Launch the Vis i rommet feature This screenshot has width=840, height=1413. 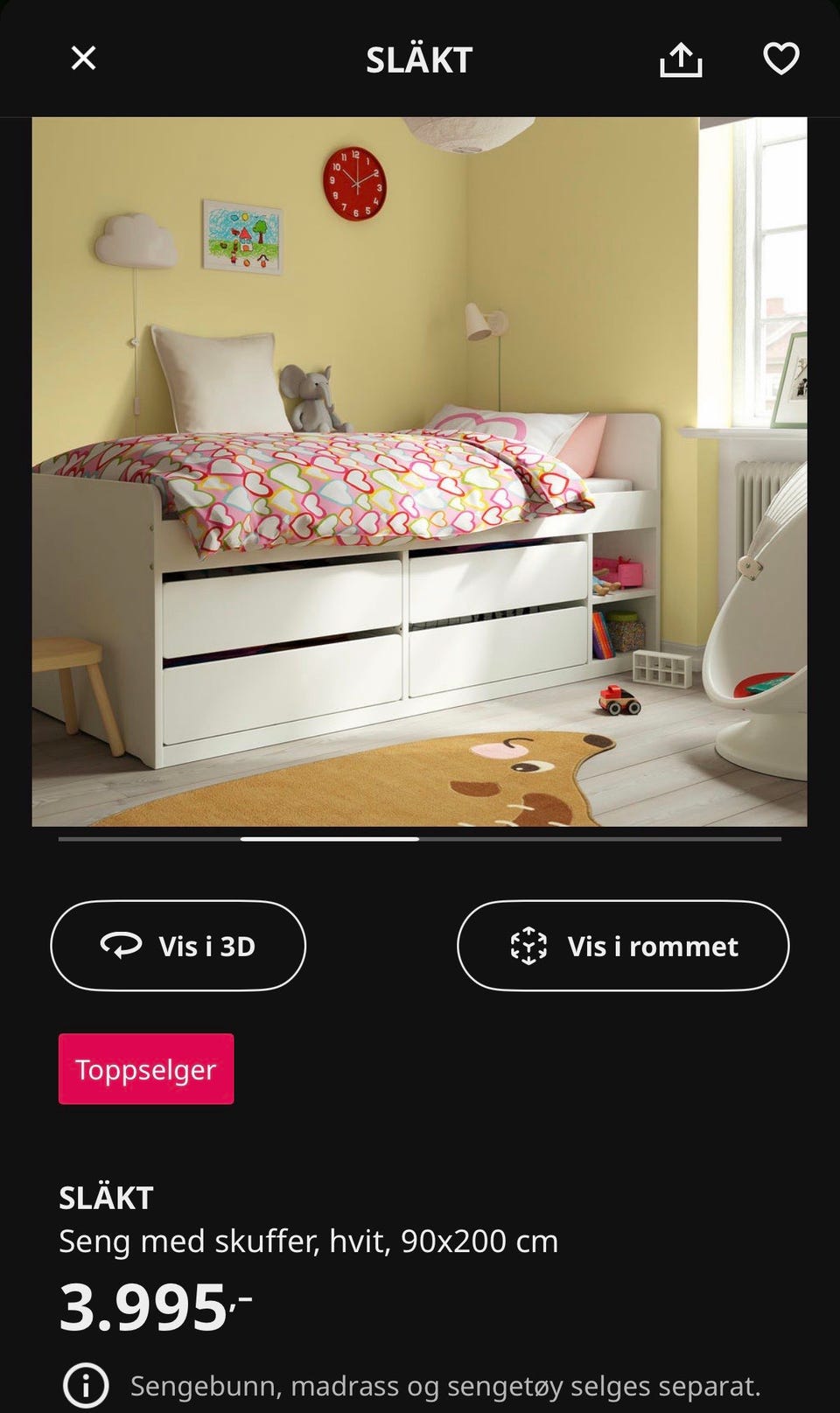[622, 946]
